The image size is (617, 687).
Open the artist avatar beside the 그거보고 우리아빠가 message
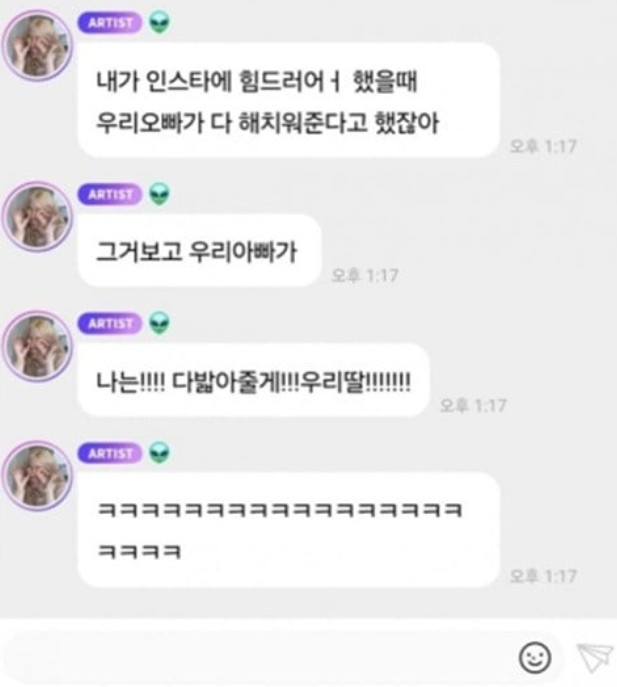click(38, 216)
